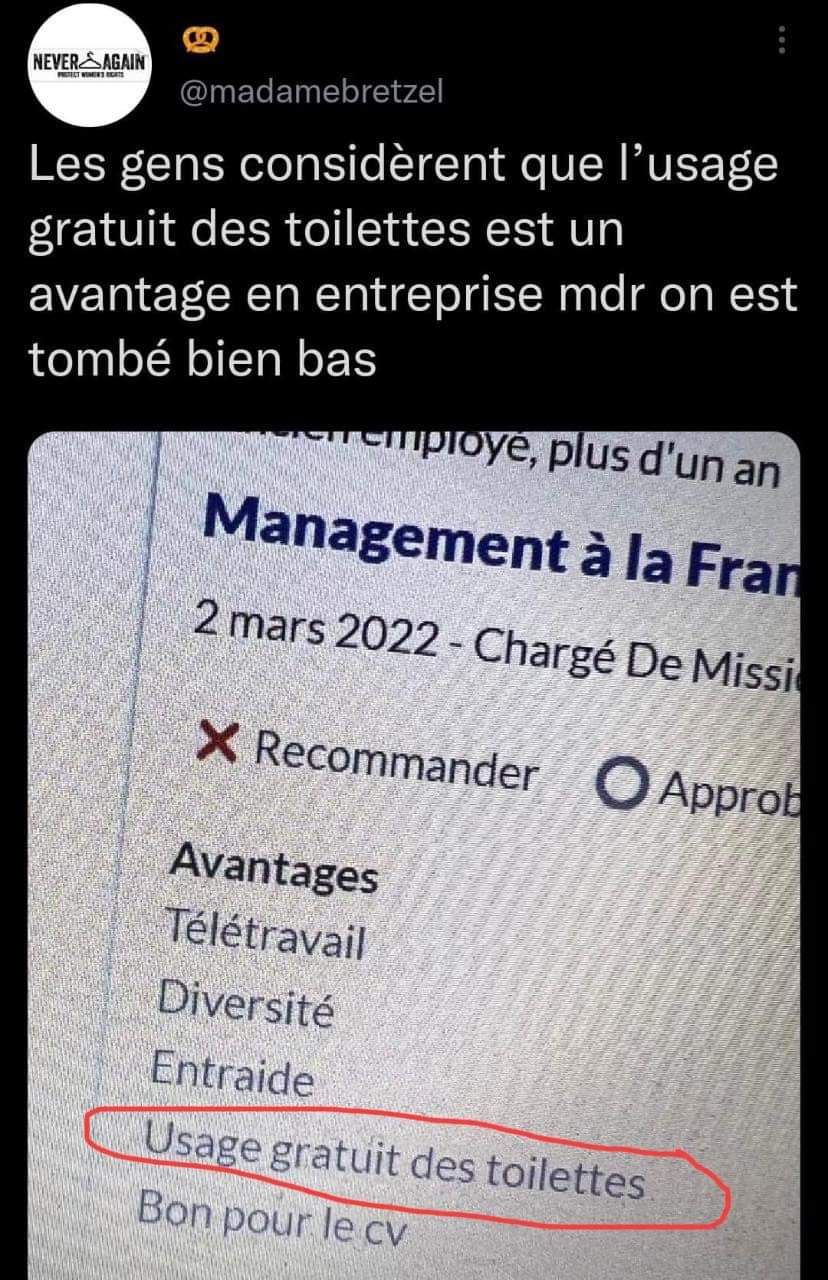
Task: Open the @madamebretzel profile handle
Action: [x=310, y=92]
